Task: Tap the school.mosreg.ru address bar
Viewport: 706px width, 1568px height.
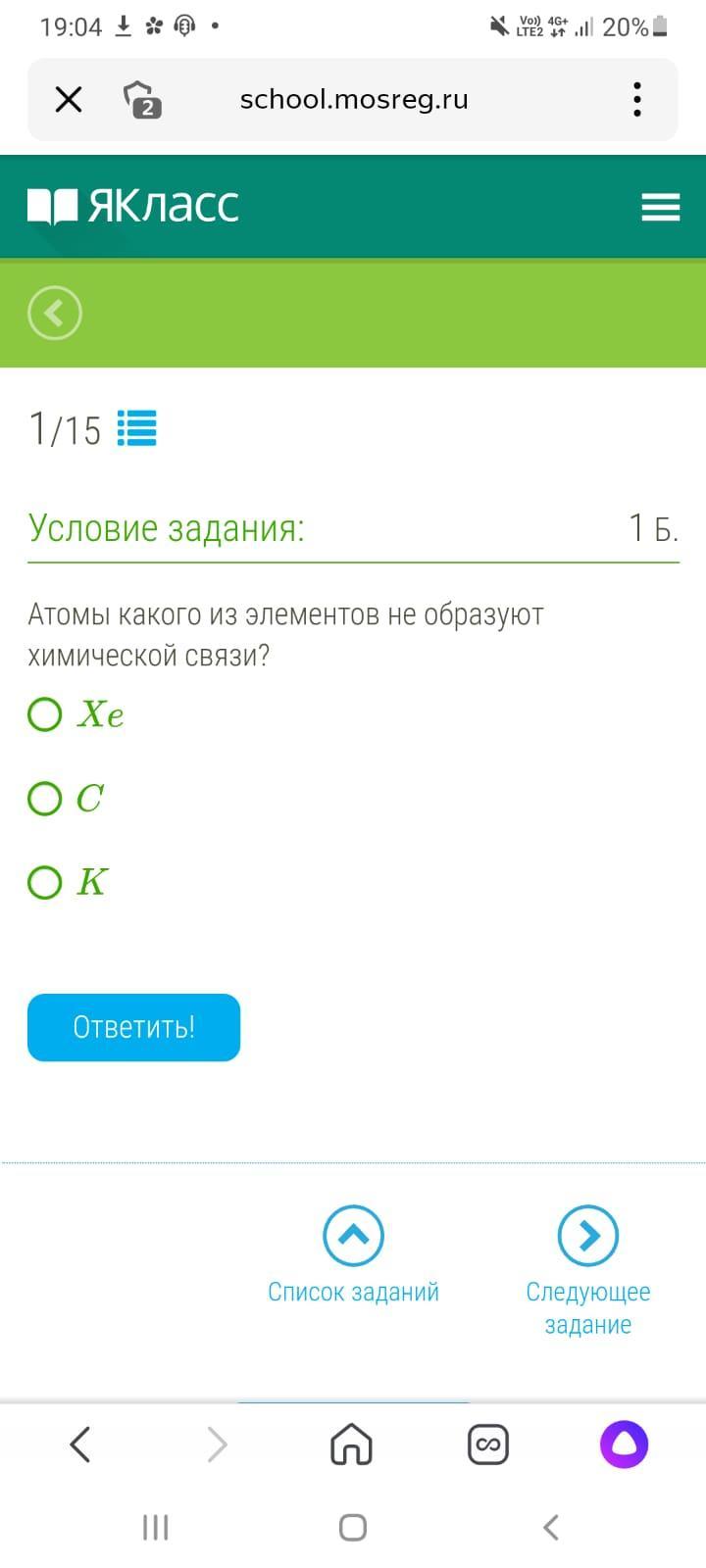Action: pos(354,99)
